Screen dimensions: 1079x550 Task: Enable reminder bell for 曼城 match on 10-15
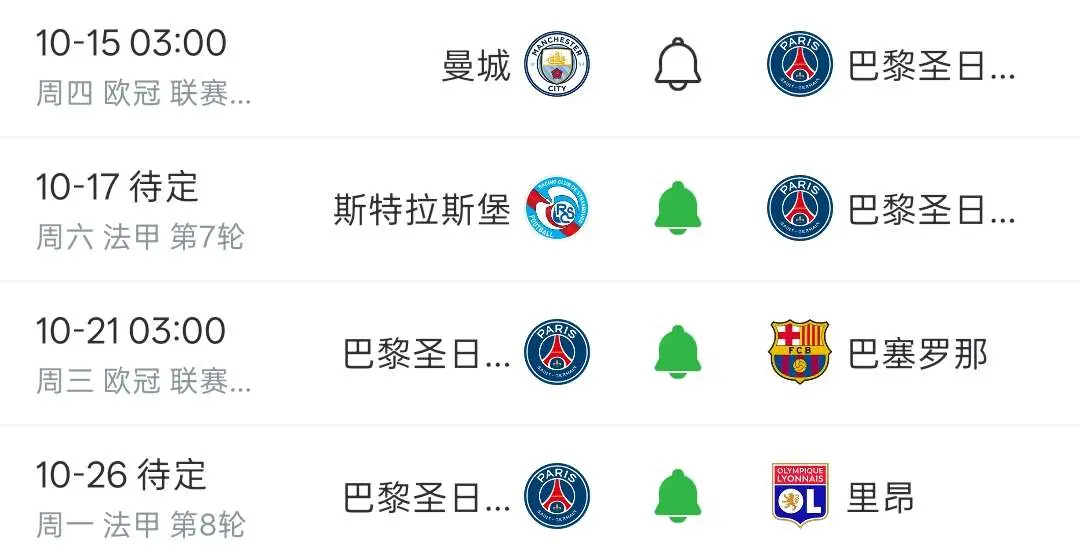pyautogui.click(x=678, y=64)
